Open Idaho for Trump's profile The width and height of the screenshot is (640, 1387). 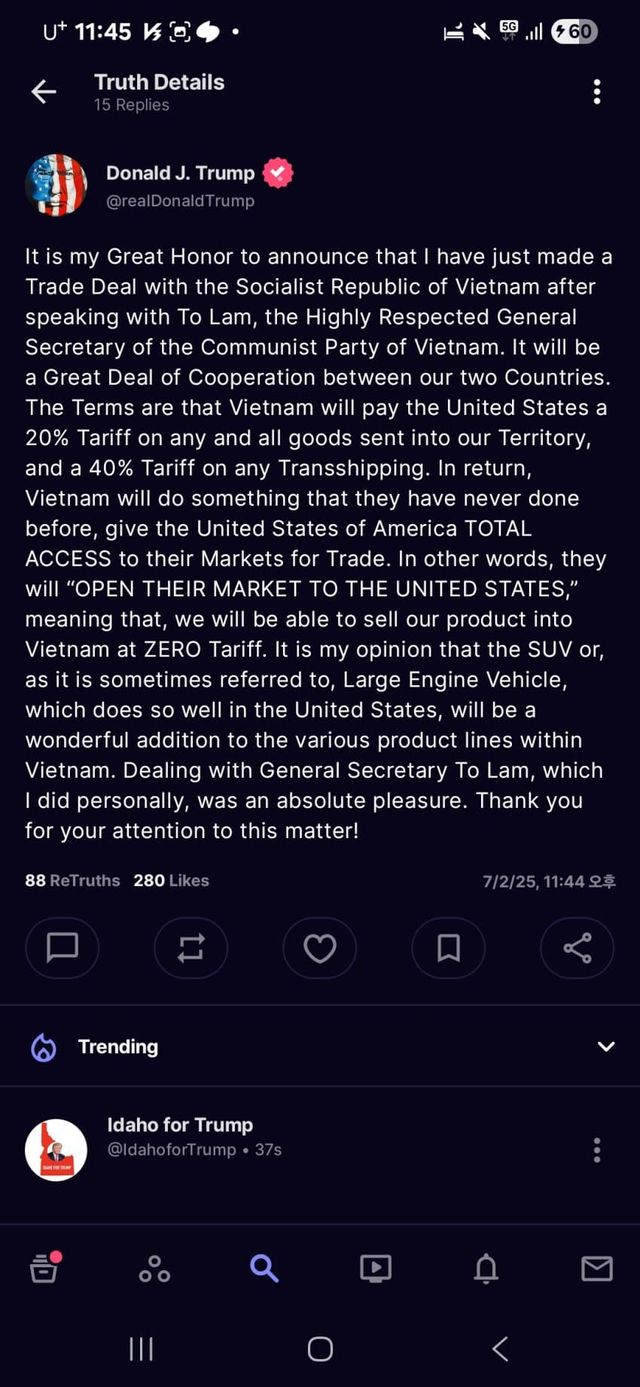tap(56, 1150)
